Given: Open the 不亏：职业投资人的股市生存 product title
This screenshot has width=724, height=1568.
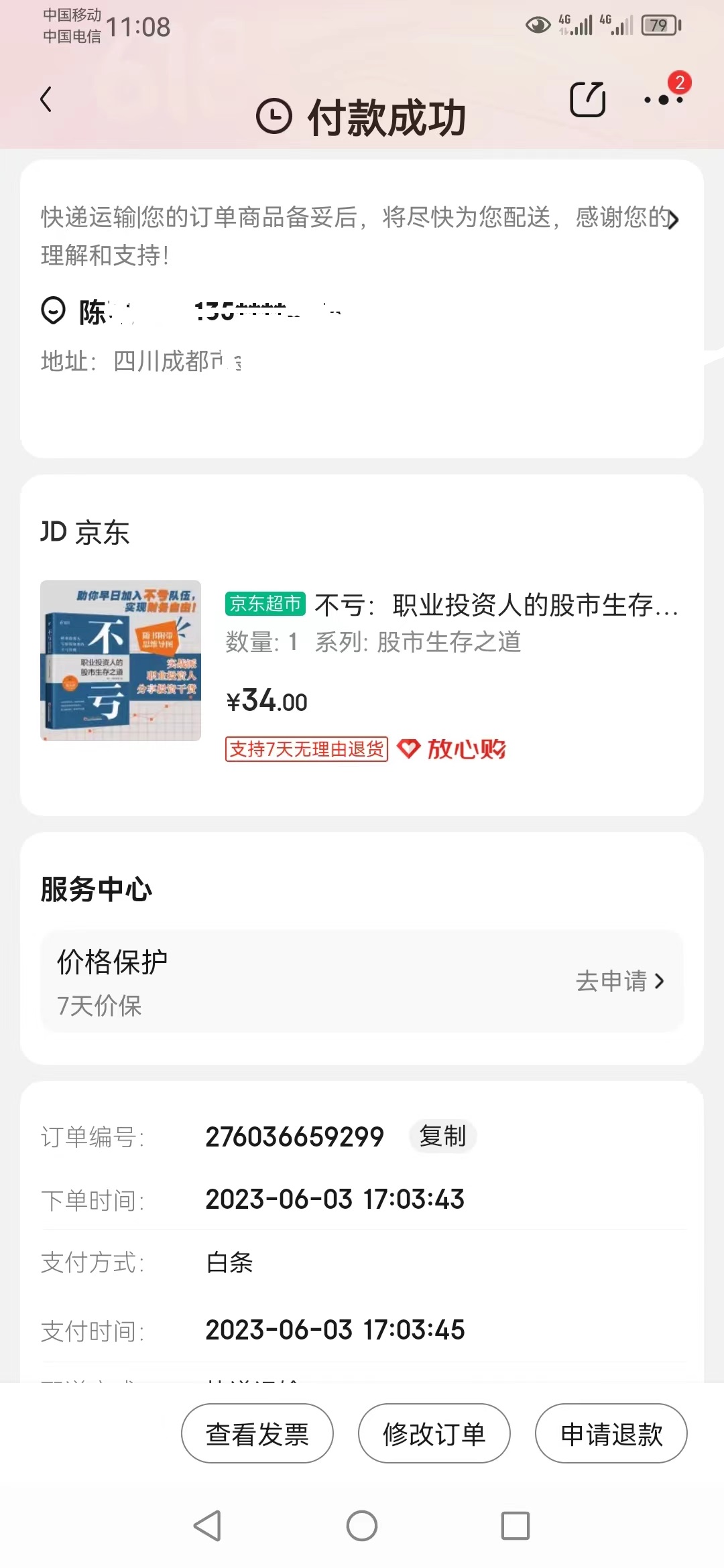Looking at the screenshot, I should click(496, 605).
